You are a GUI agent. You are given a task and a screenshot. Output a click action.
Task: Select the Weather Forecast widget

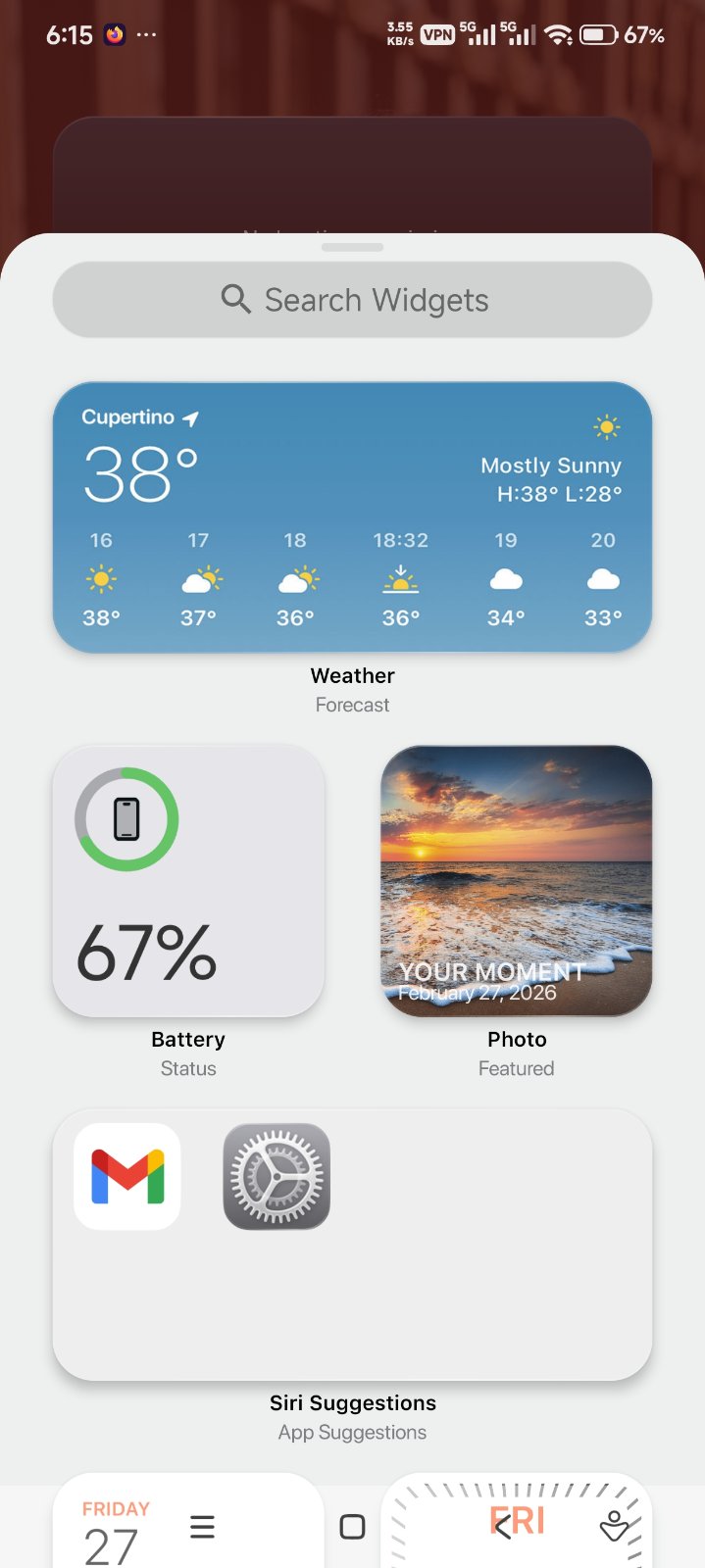352,516
